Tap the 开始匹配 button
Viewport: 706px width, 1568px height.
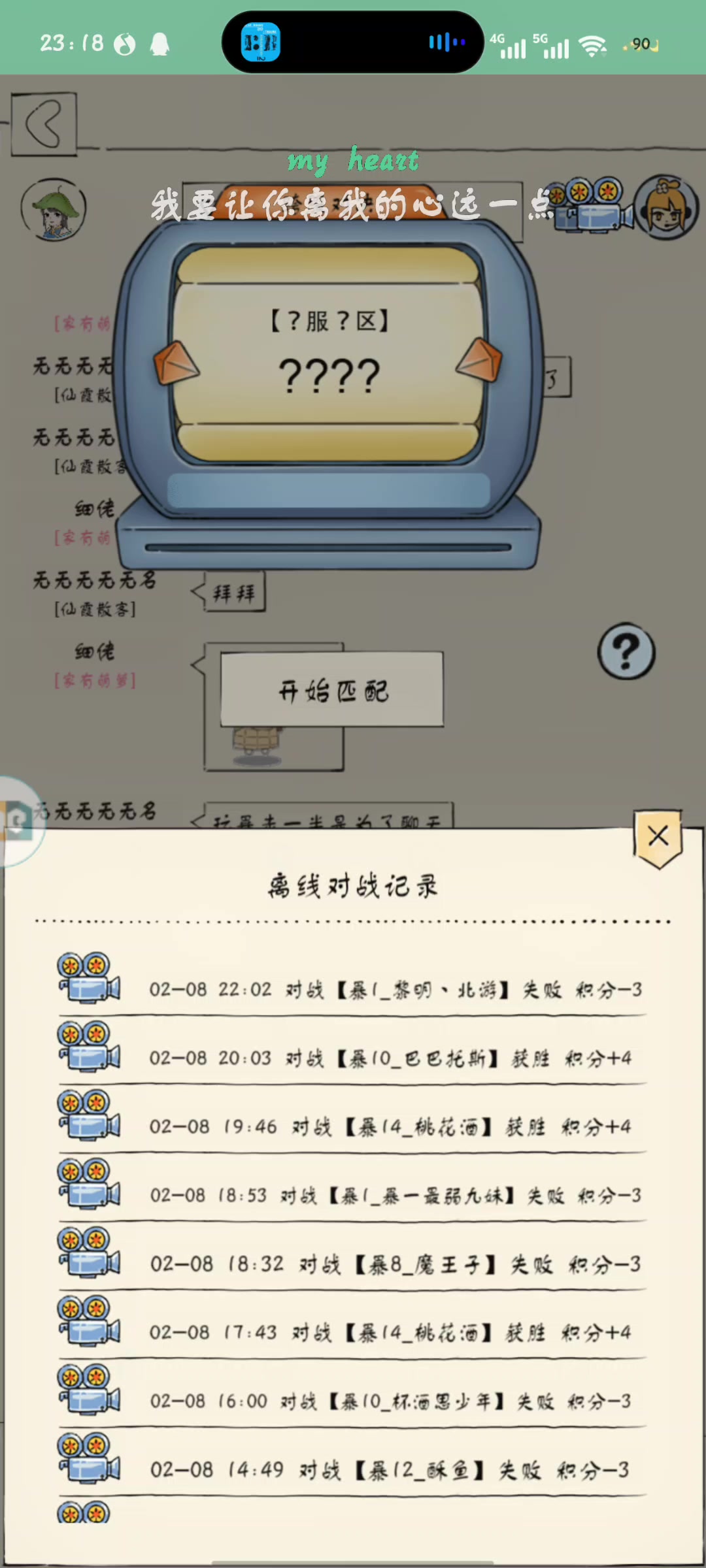point(332,689)
